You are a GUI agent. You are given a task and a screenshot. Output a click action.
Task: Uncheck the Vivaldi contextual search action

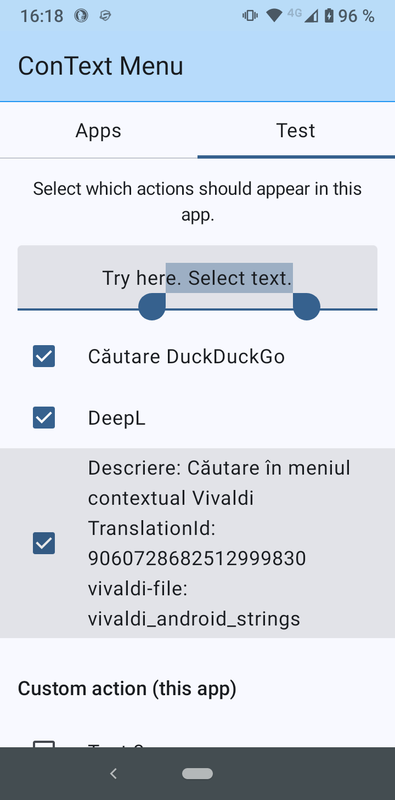[x=44, y=543]
